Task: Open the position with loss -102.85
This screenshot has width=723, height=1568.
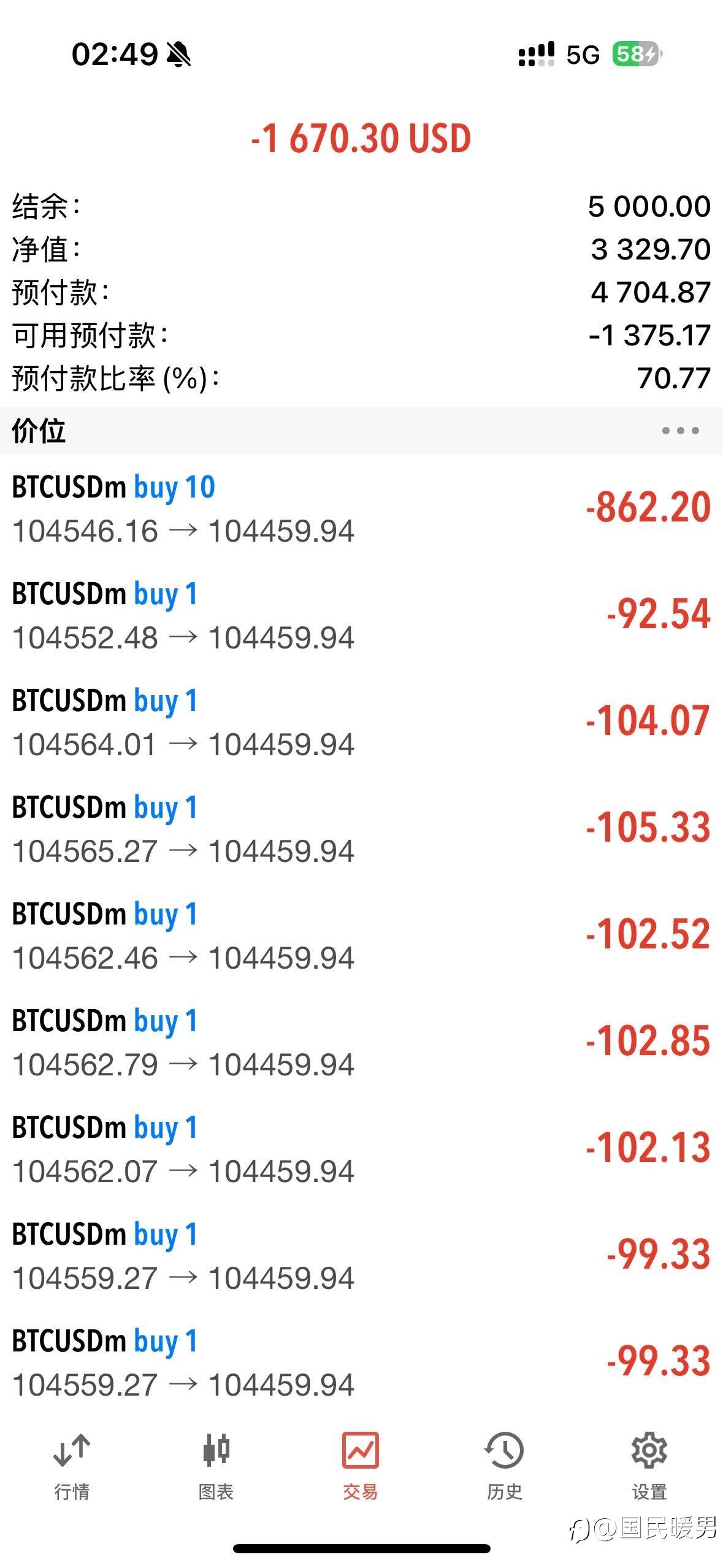Action: point(361,1042)
